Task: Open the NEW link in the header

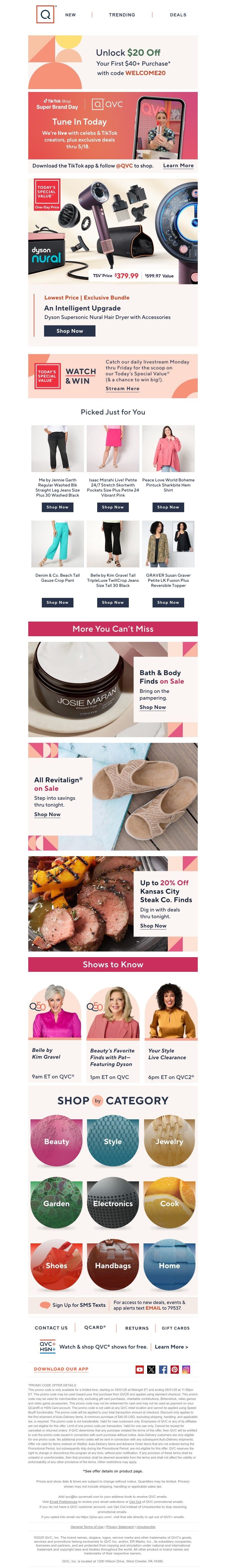Action: tap(71, 15)
